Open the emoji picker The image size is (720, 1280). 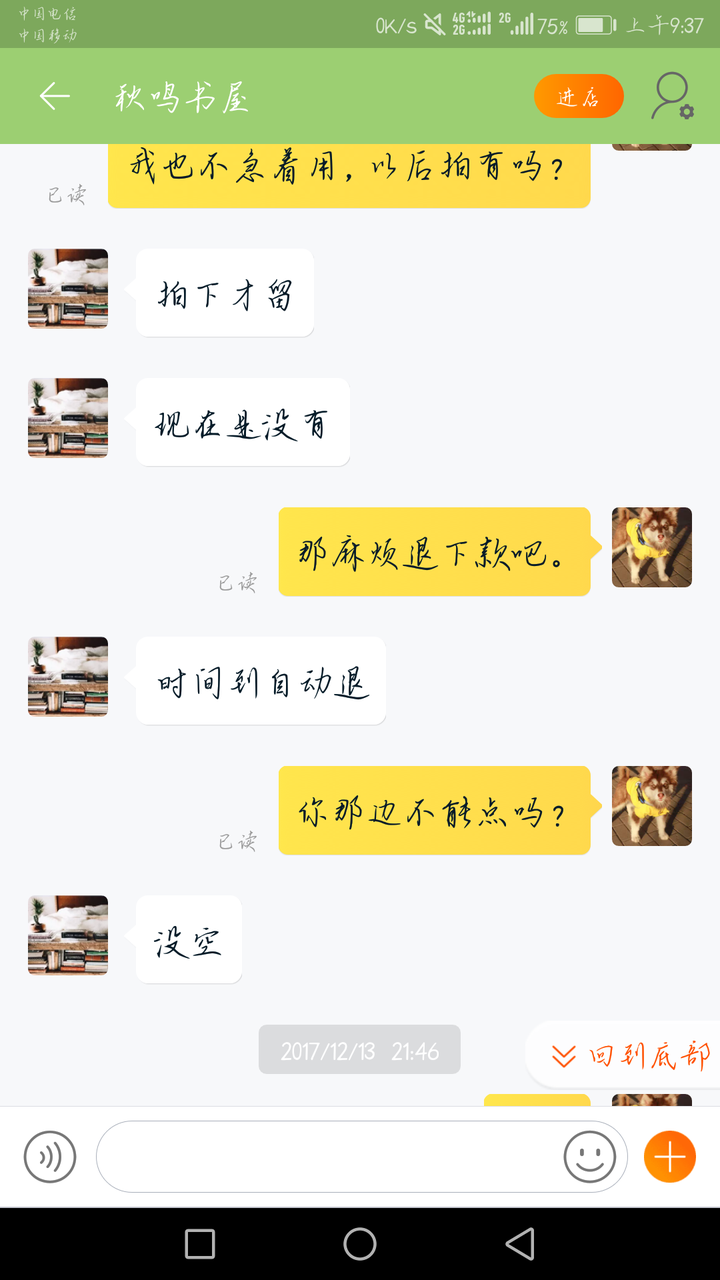(590, 1157)
